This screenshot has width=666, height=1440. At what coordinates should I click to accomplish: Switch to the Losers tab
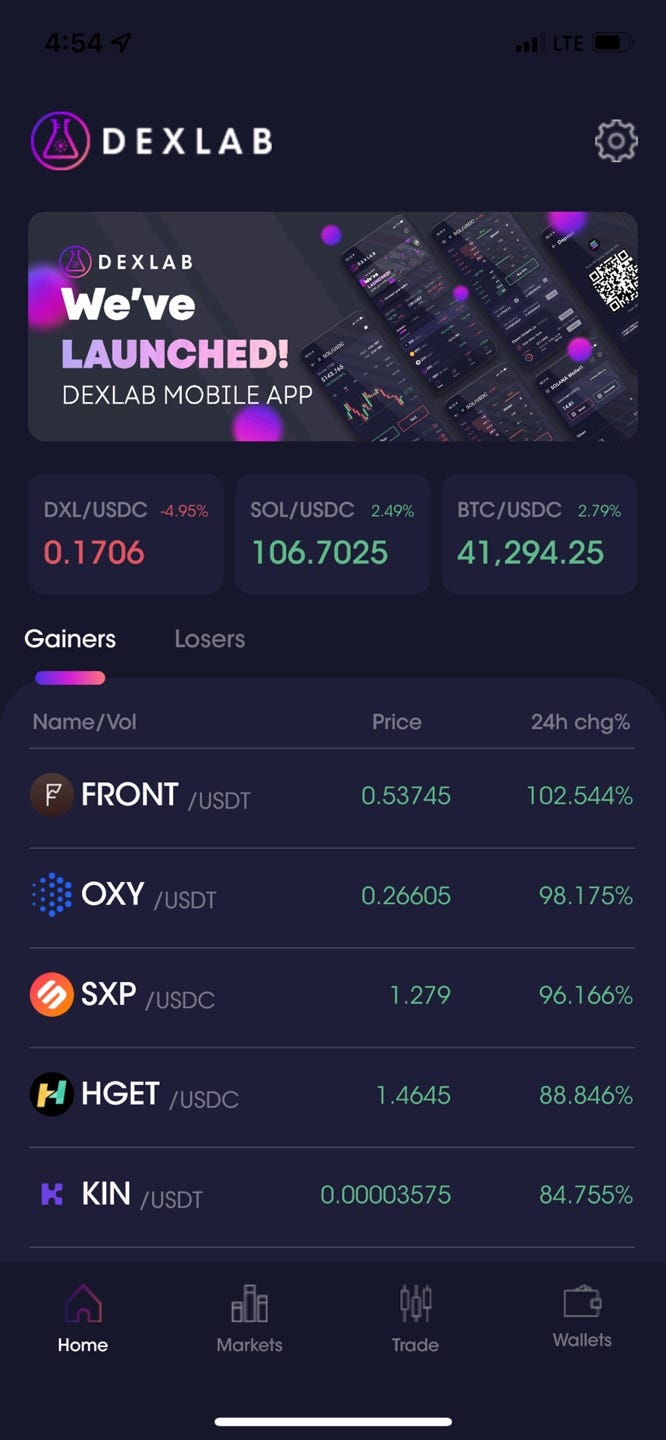[x=209, y=639]
